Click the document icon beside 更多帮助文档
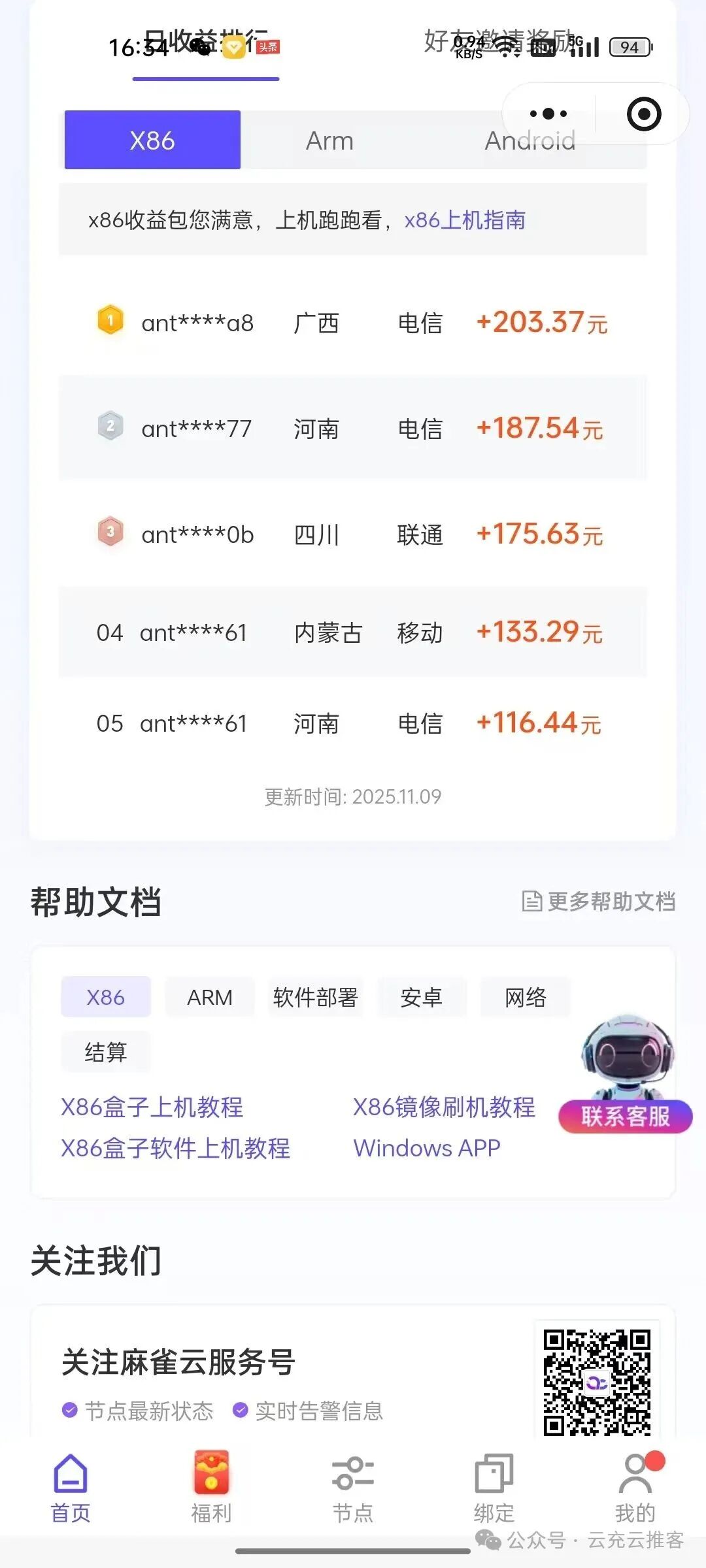The height and width of the screenshot is (1568, 706). click(532, 902)
